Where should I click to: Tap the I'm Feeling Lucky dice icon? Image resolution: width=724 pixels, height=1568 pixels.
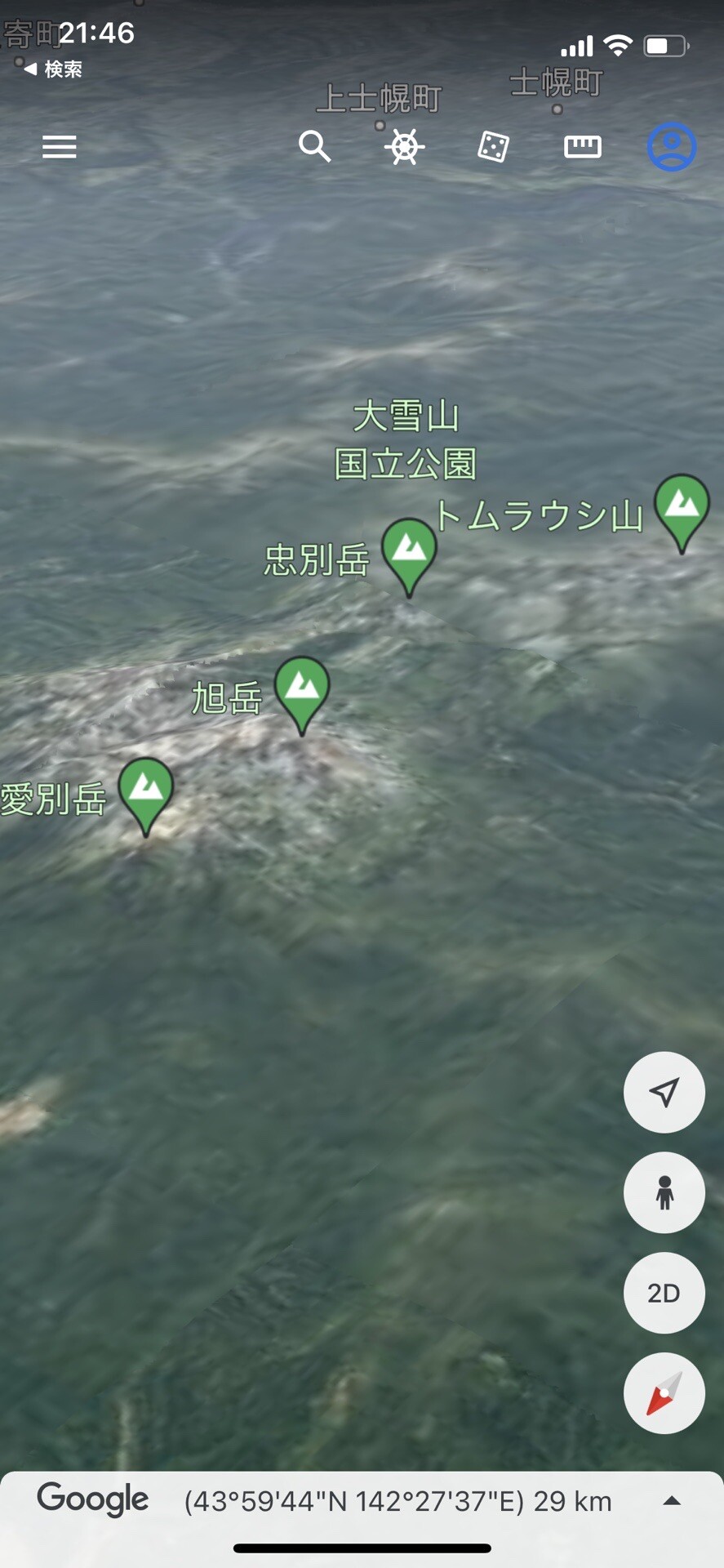tap(493, 147)
